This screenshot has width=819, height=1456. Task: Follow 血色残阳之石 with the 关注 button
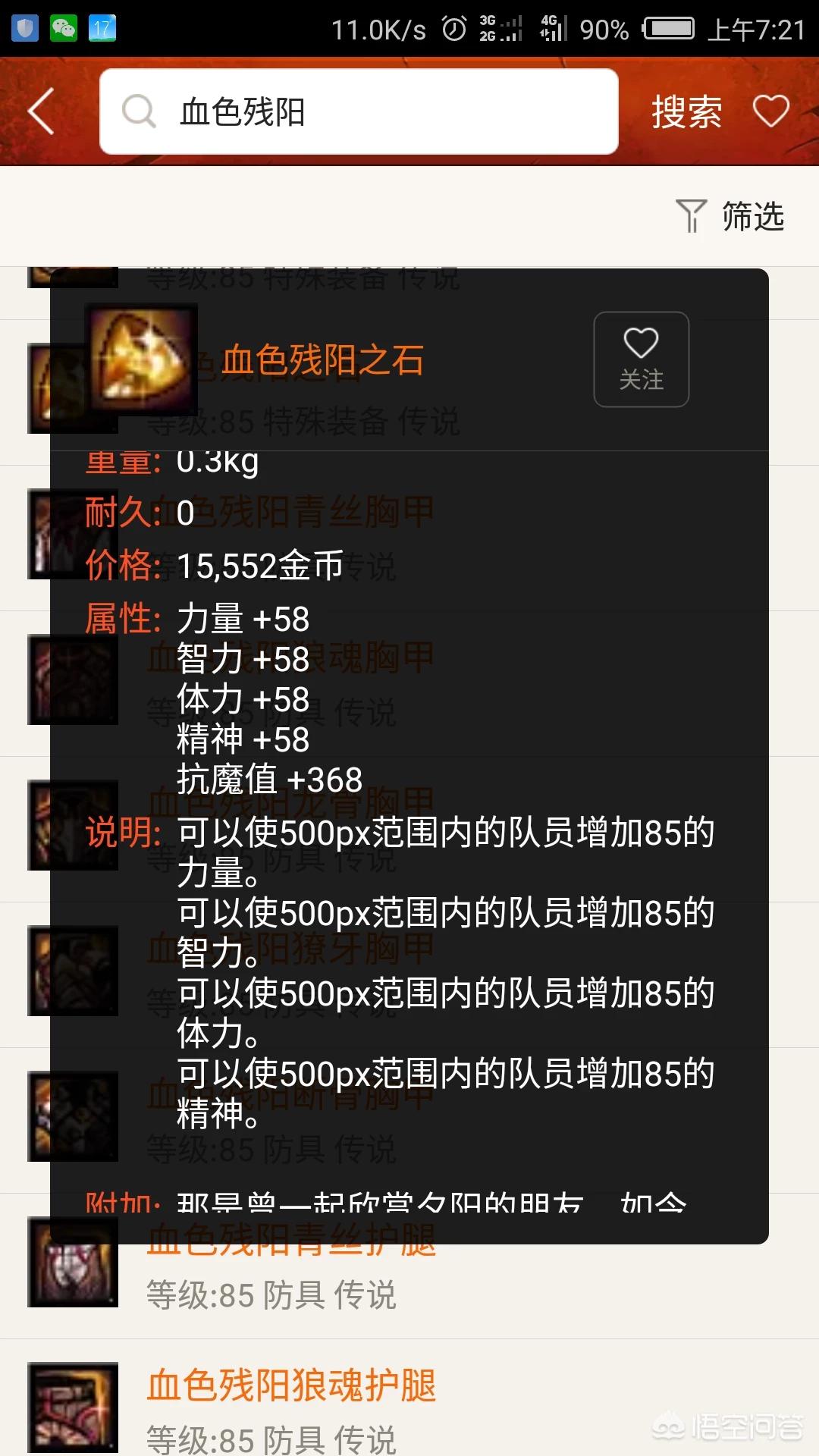pyautogui.click(x=641, y=359)
